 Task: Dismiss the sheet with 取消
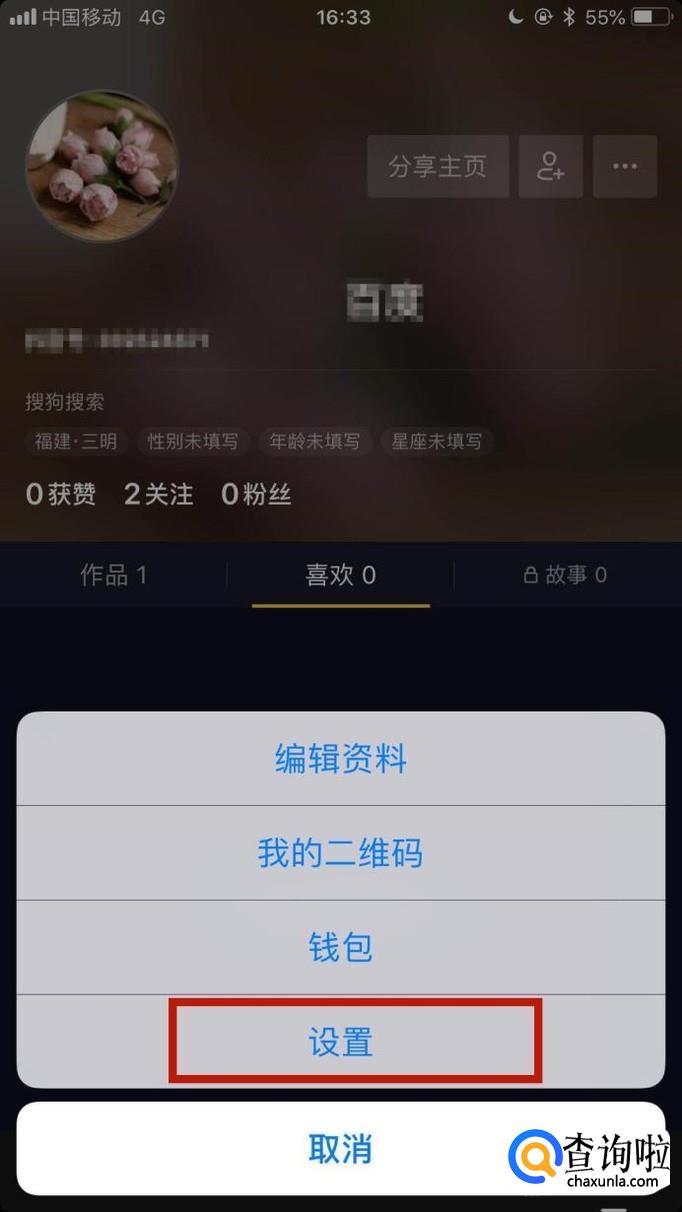[340, 1149]
